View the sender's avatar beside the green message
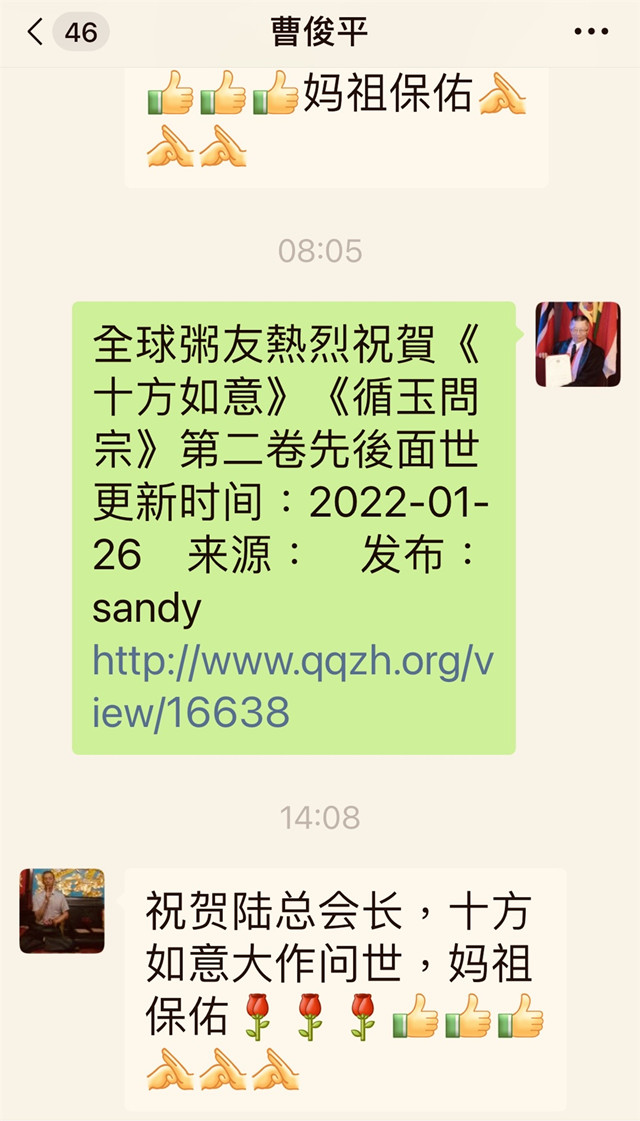Image resolution: width=640 pixels, height=1121 pixels. pyautogui.click(x=577, y=344)
